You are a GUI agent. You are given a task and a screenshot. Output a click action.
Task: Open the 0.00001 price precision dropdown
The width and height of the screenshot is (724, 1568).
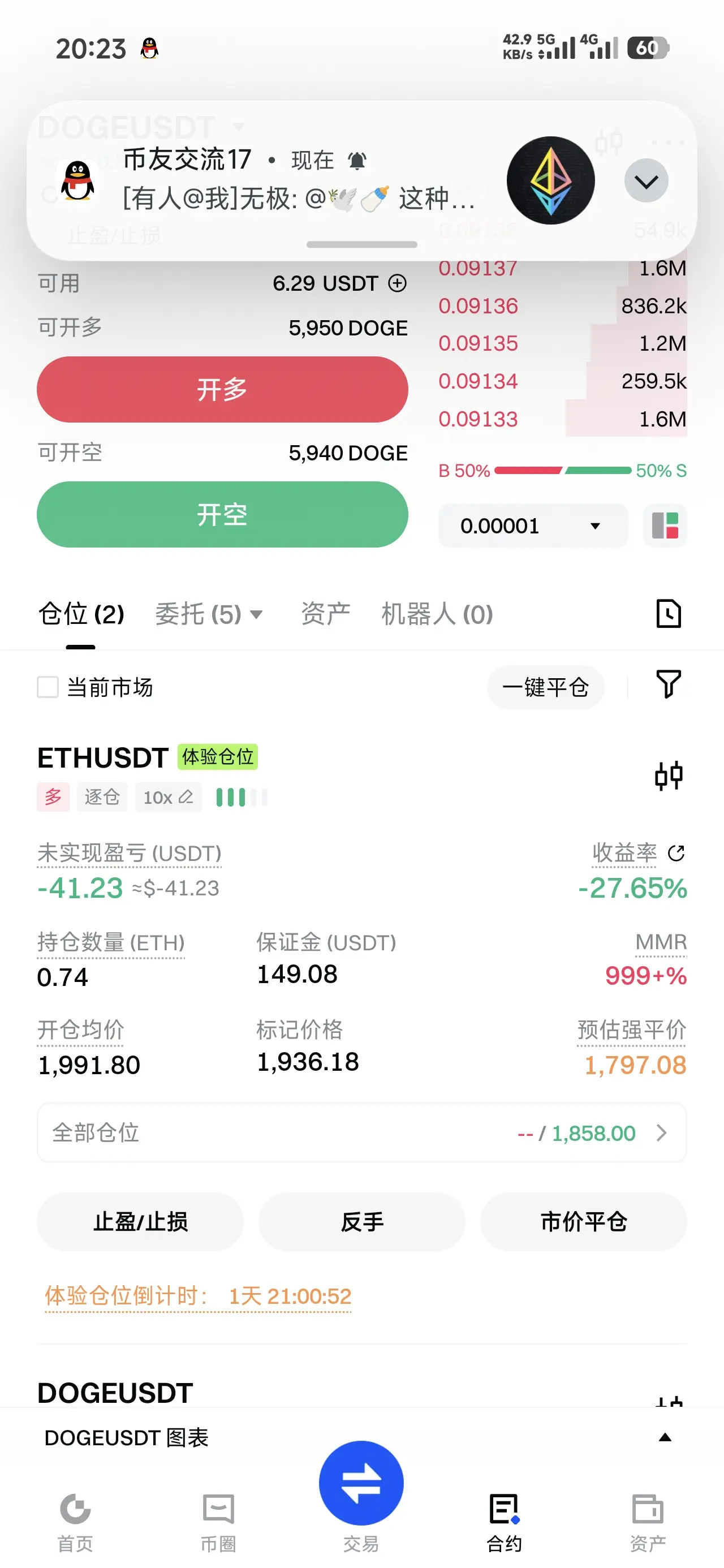coord(532,526)
